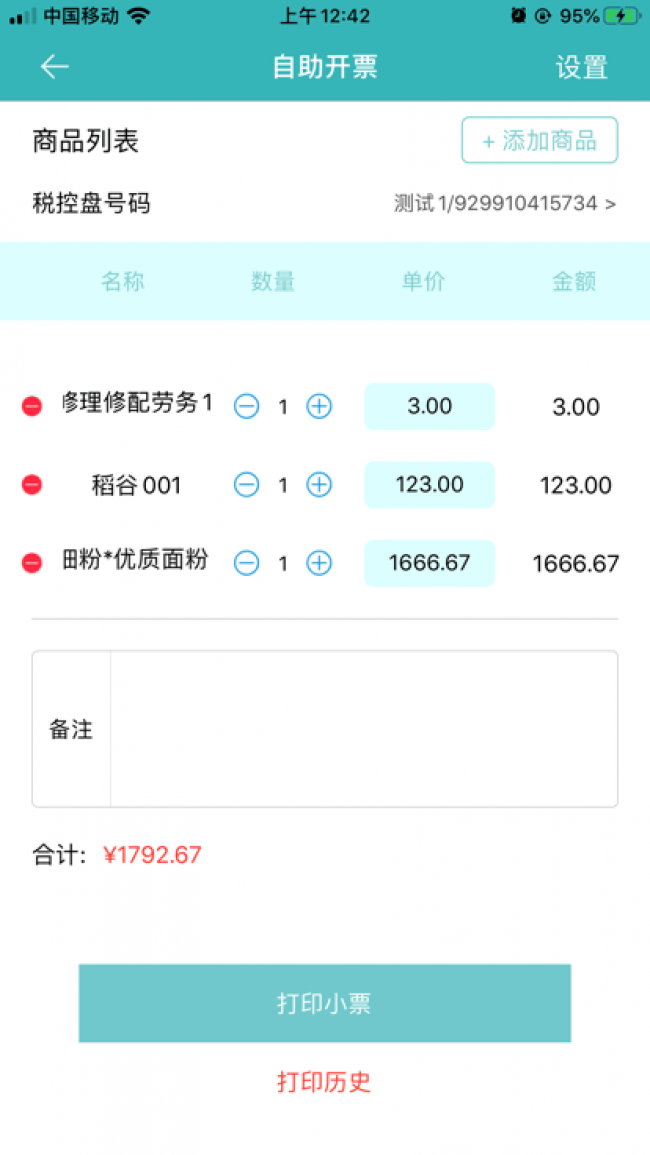
Task: Decrease quantity of 优质面粉
Action: [246, 564]
